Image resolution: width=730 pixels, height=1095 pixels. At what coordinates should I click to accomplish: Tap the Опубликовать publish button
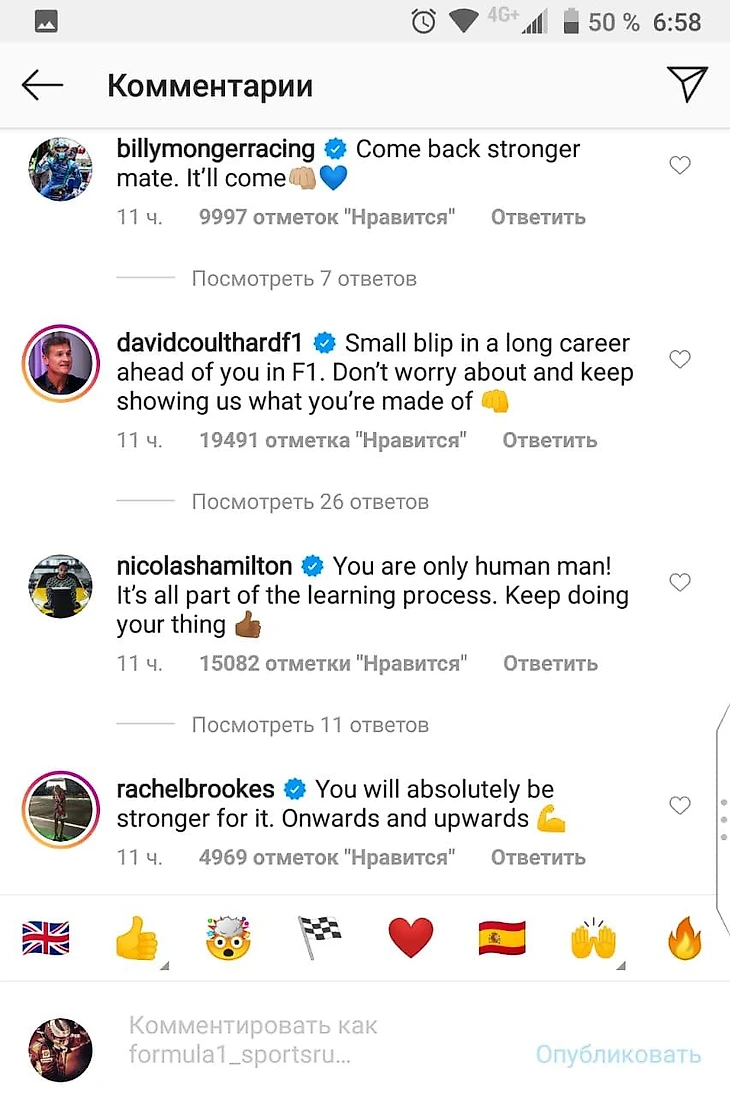pyautogui.click(x=618, y=1055)
